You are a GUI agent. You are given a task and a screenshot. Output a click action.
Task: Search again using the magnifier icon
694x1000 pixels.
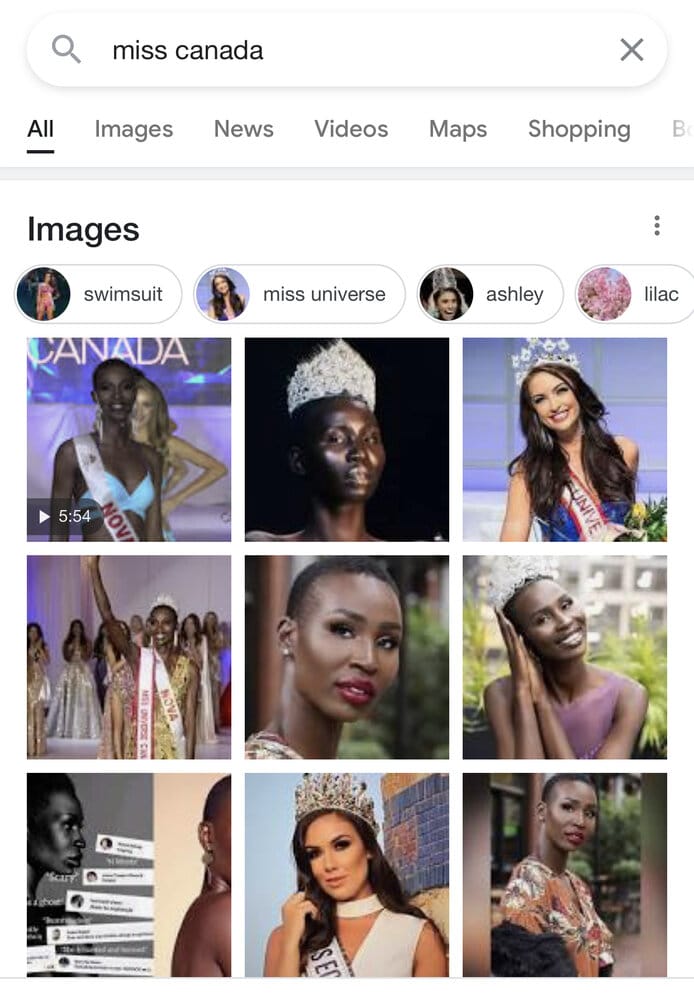(x=66, y=49)
